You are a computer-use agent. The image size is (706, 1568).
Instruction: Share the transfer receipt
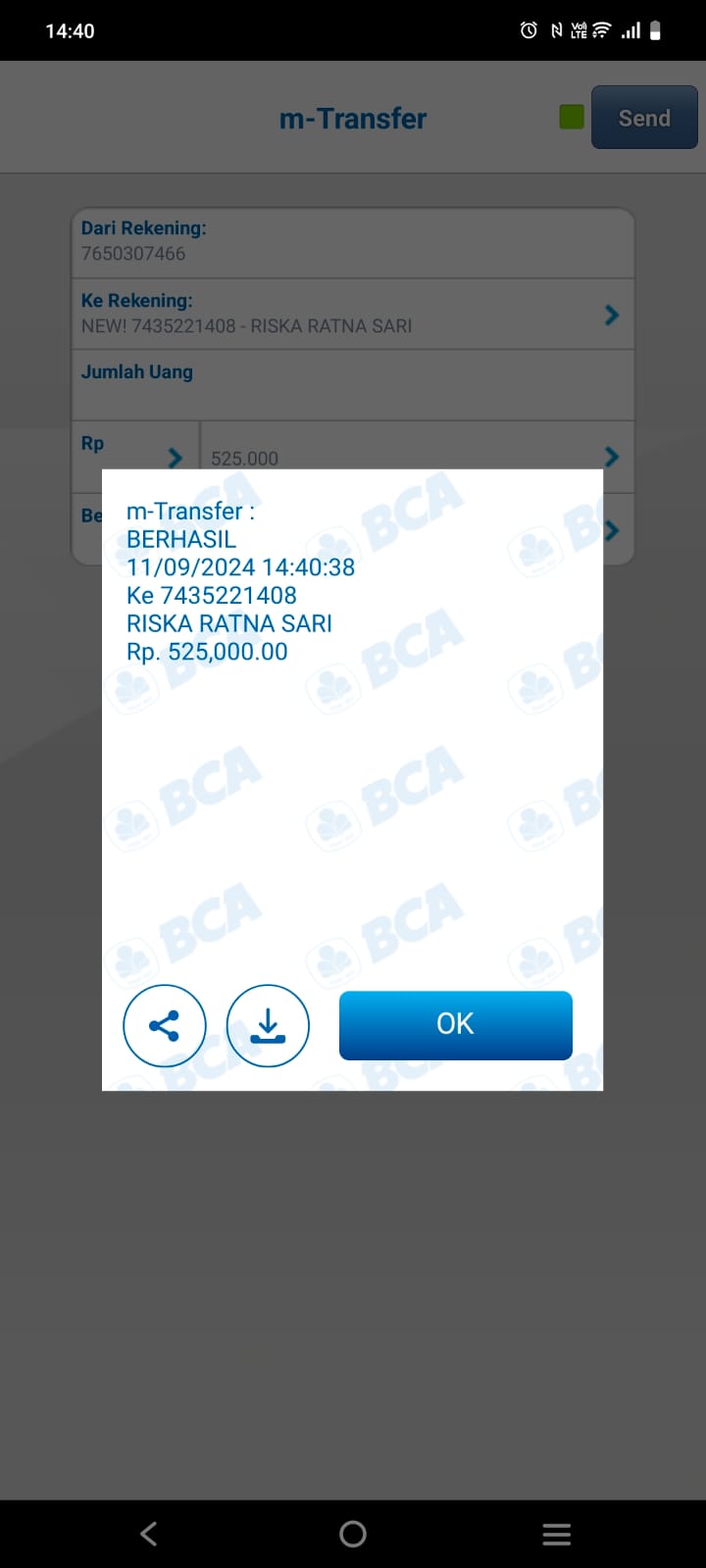click(x=164, y=1026)
